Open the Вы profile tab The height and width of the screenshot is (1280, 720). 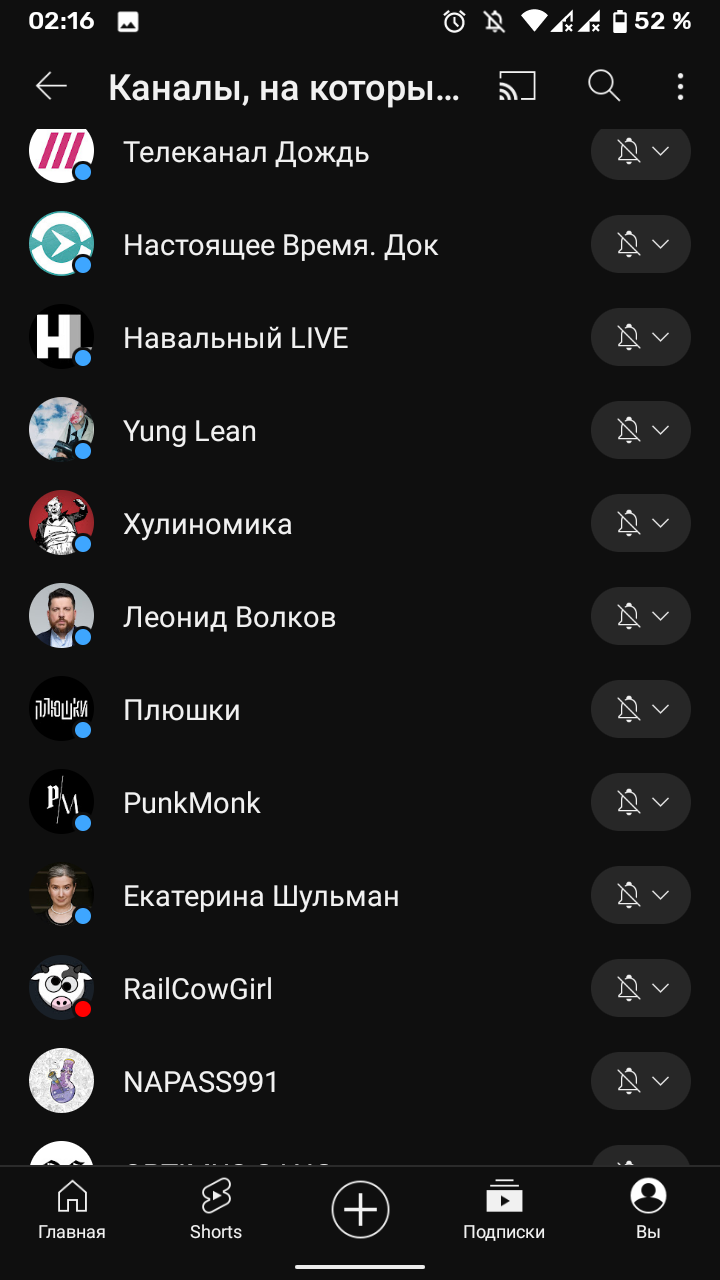coord(648,1209)
